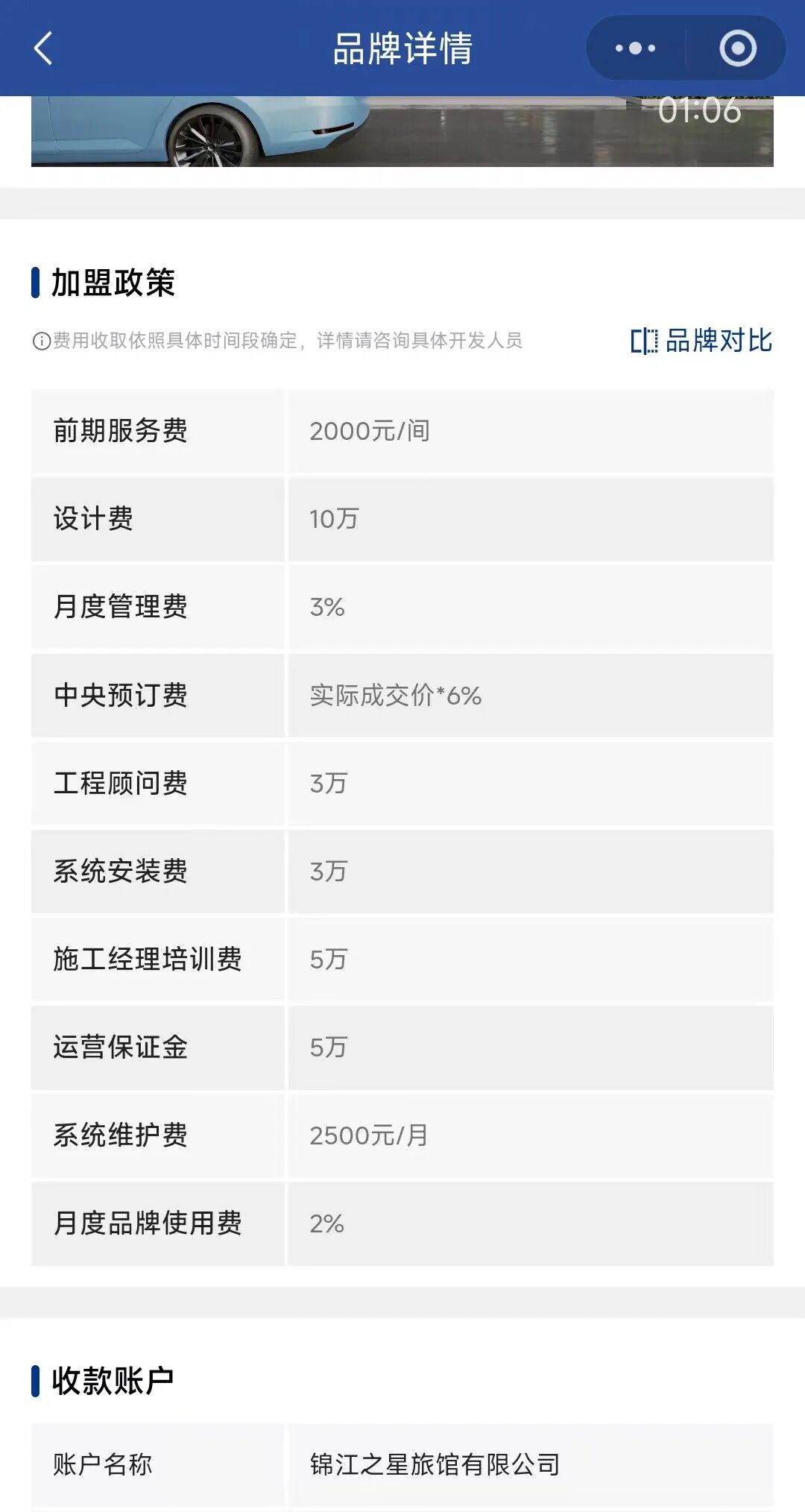Close the mini program with the circle icon
This screenshot has height=1512, width=805.
click(x=738, y=48)
